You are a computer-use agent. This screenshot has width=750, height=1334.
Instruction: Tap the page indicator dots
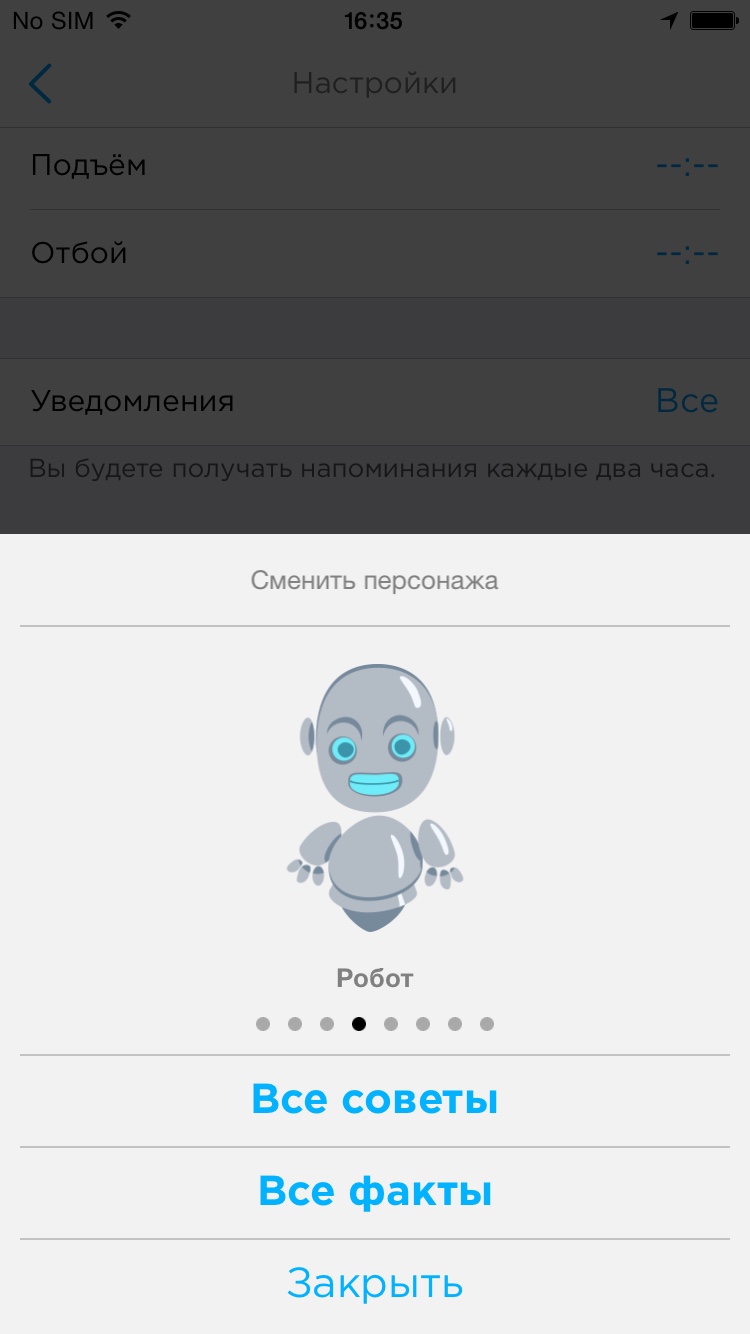point(375,1024)
